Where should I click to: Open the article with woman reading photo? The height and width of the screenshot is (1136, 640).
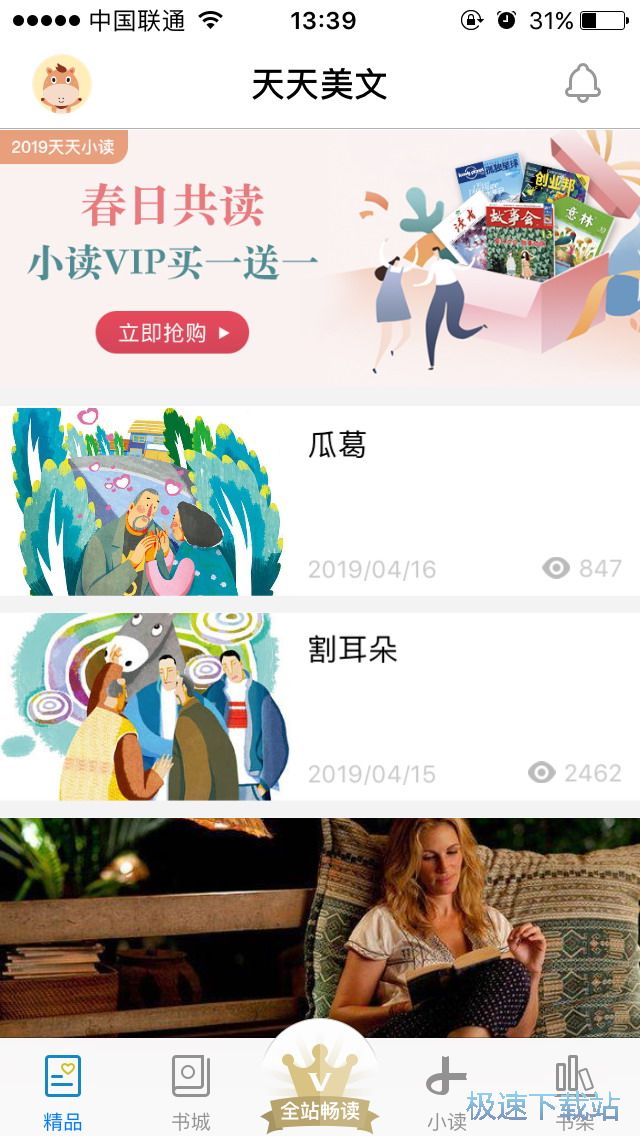click(320, 925)
